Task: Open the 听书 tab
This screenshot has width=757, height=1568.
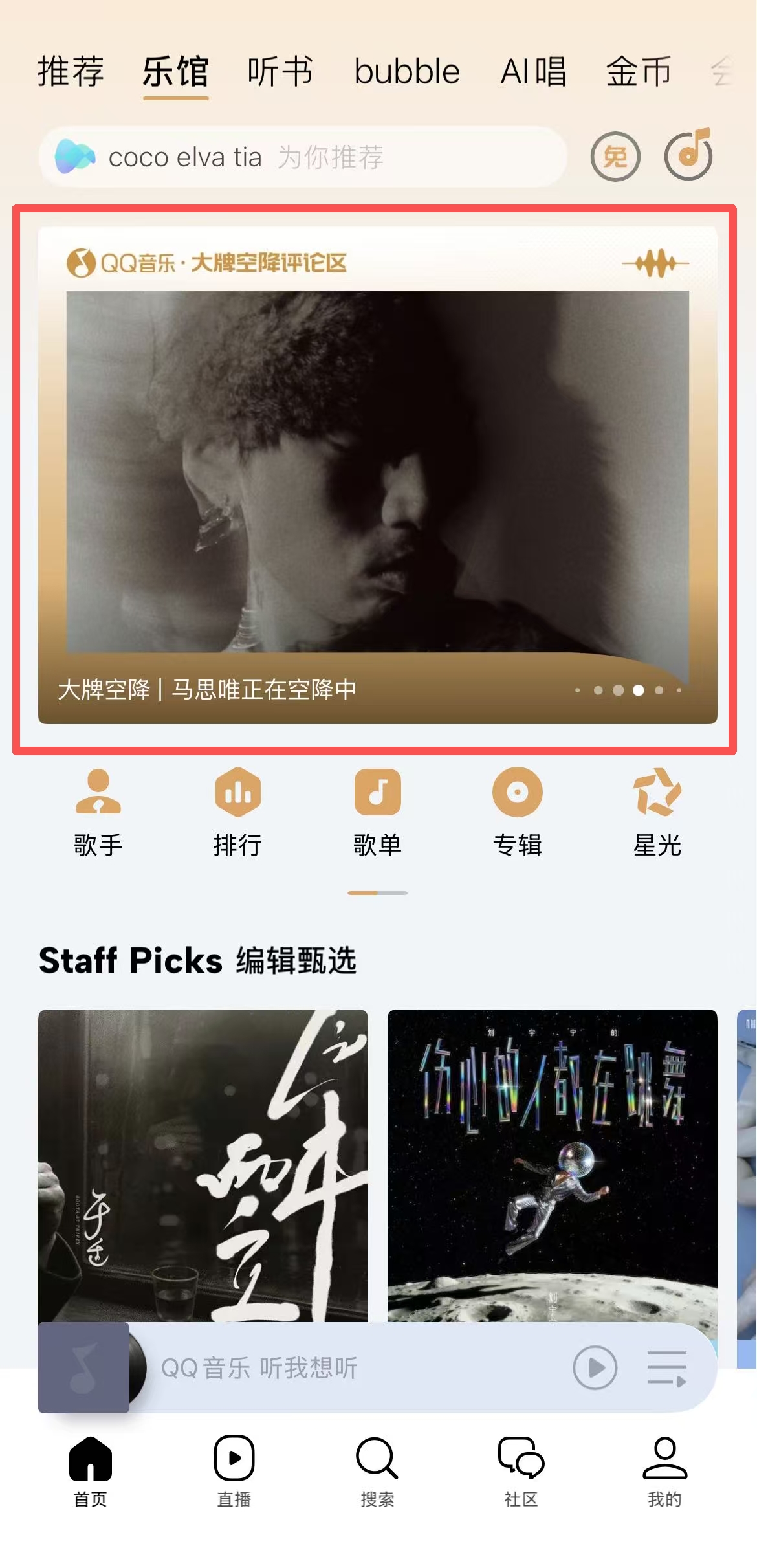Action: [280, 71]
